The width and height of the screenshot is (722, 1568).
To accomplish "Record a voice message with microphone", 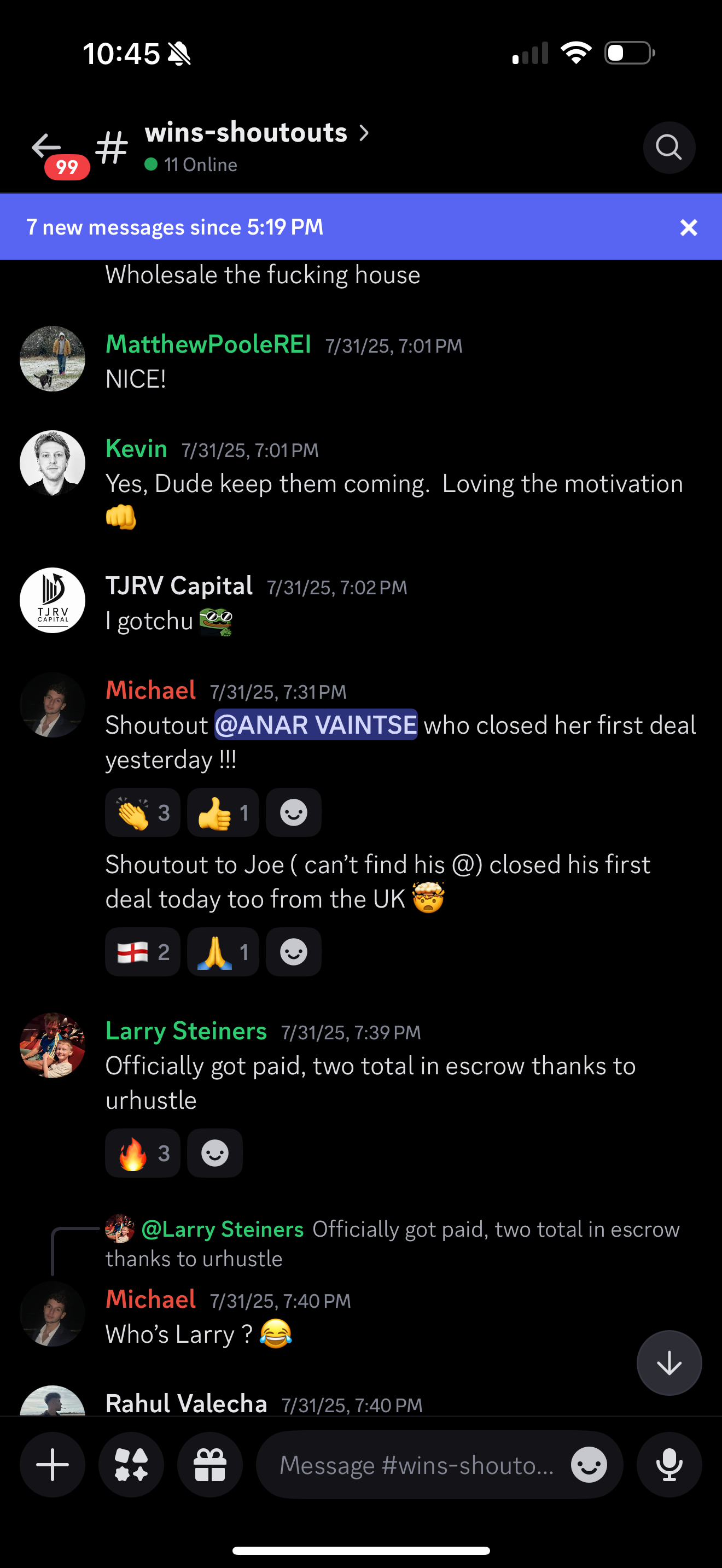I will pos(668,1465).
